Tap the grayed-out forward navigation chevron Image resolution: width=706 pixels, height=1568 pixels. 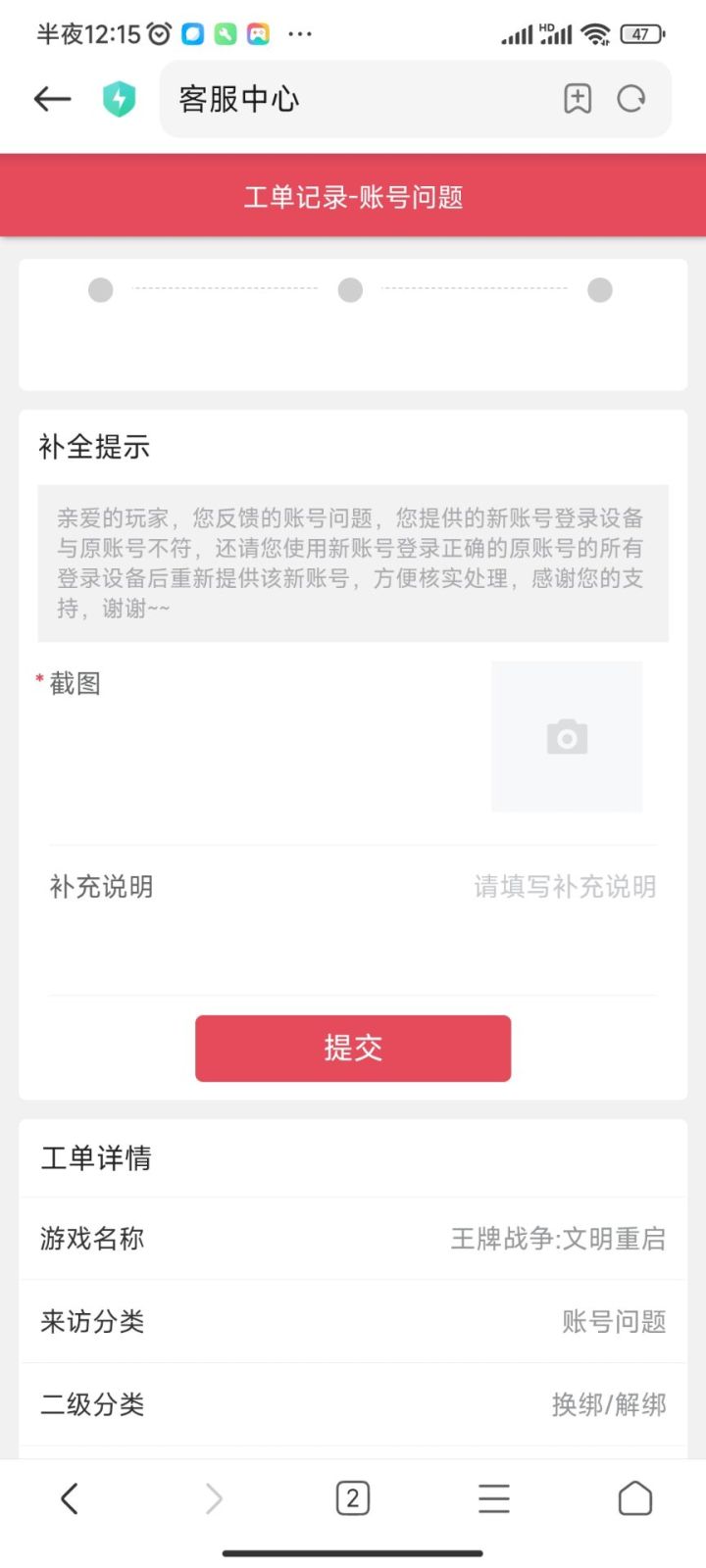pos(213,1497)
